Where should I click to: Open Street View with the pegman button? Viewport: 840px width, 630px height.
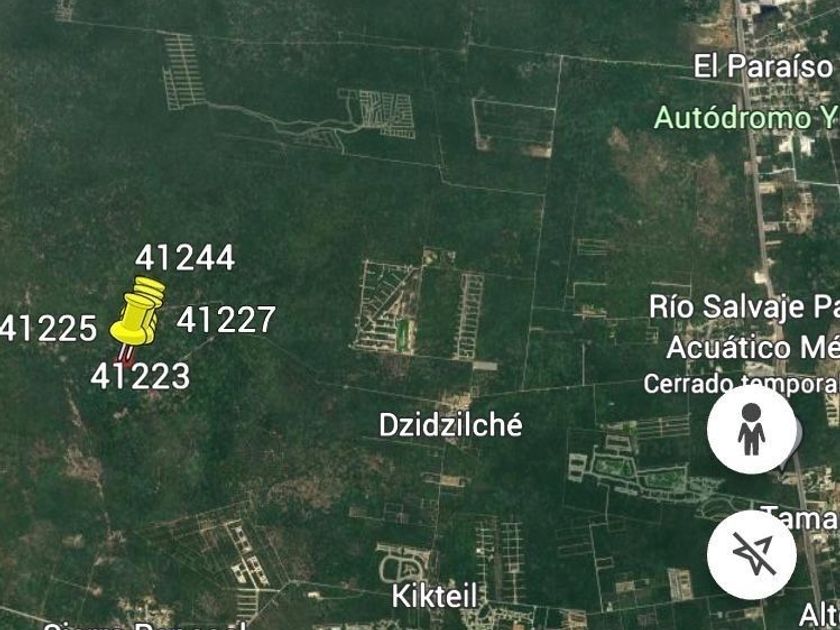tap(751, 430)
